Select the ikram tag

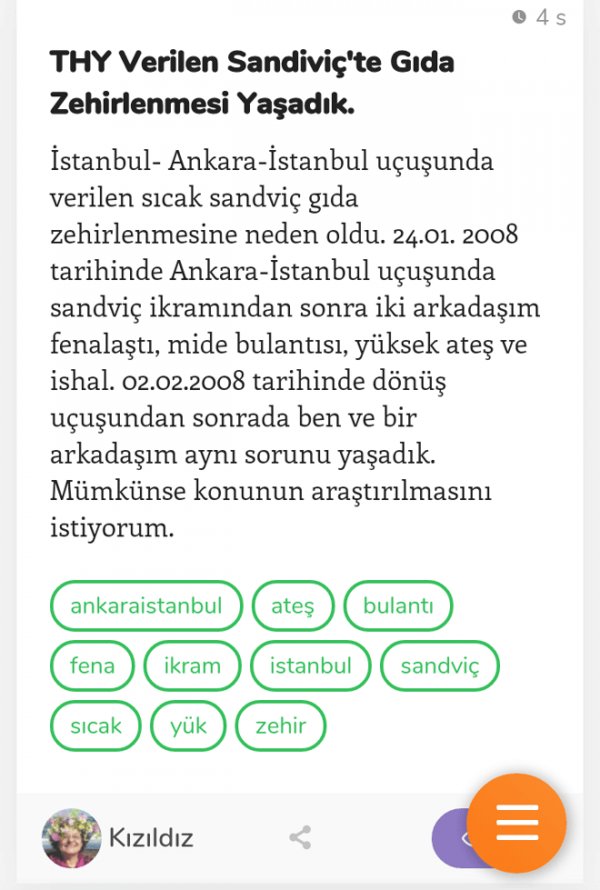(x=192, y=666)
